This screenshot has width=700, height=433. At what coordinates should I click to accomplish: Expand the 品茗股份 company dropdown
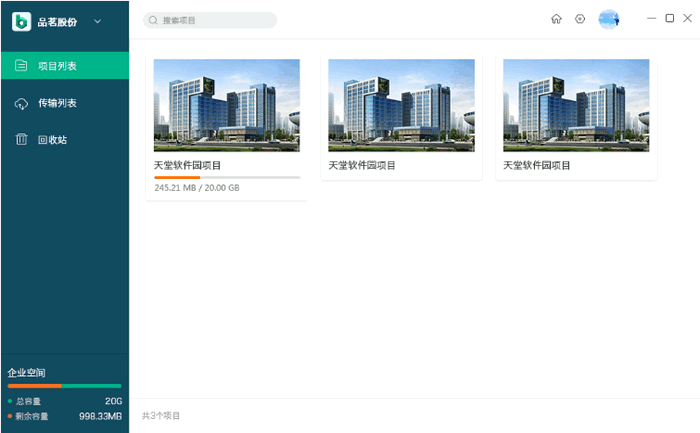click(97, 21)
